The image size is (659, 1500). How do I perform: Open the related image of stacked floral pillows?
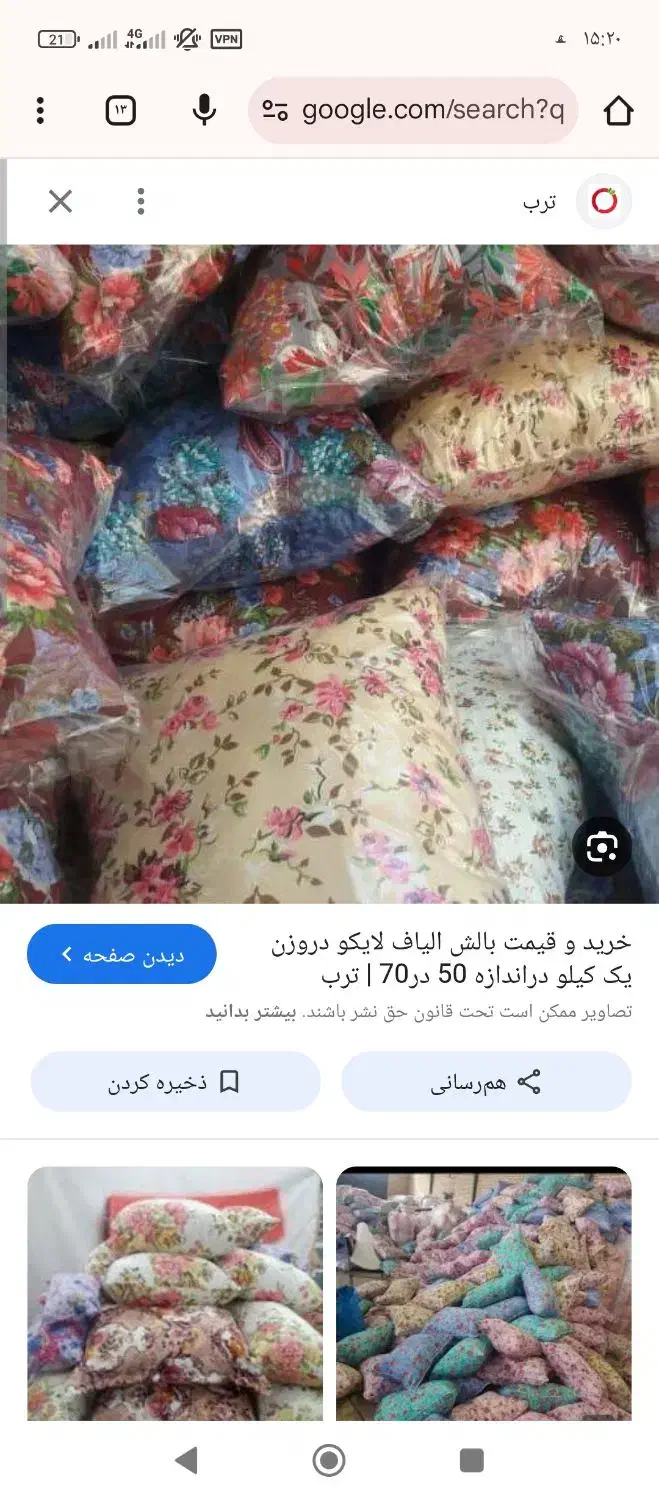(175, 1293)
